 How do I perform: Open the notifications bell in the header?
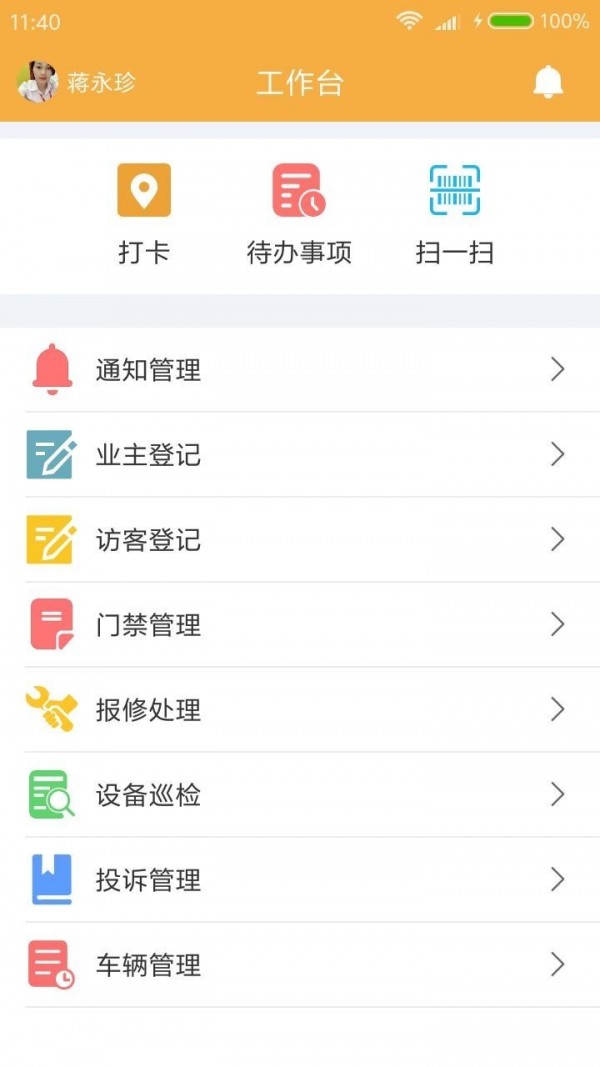pyautogui.click(x=547, y=82)
